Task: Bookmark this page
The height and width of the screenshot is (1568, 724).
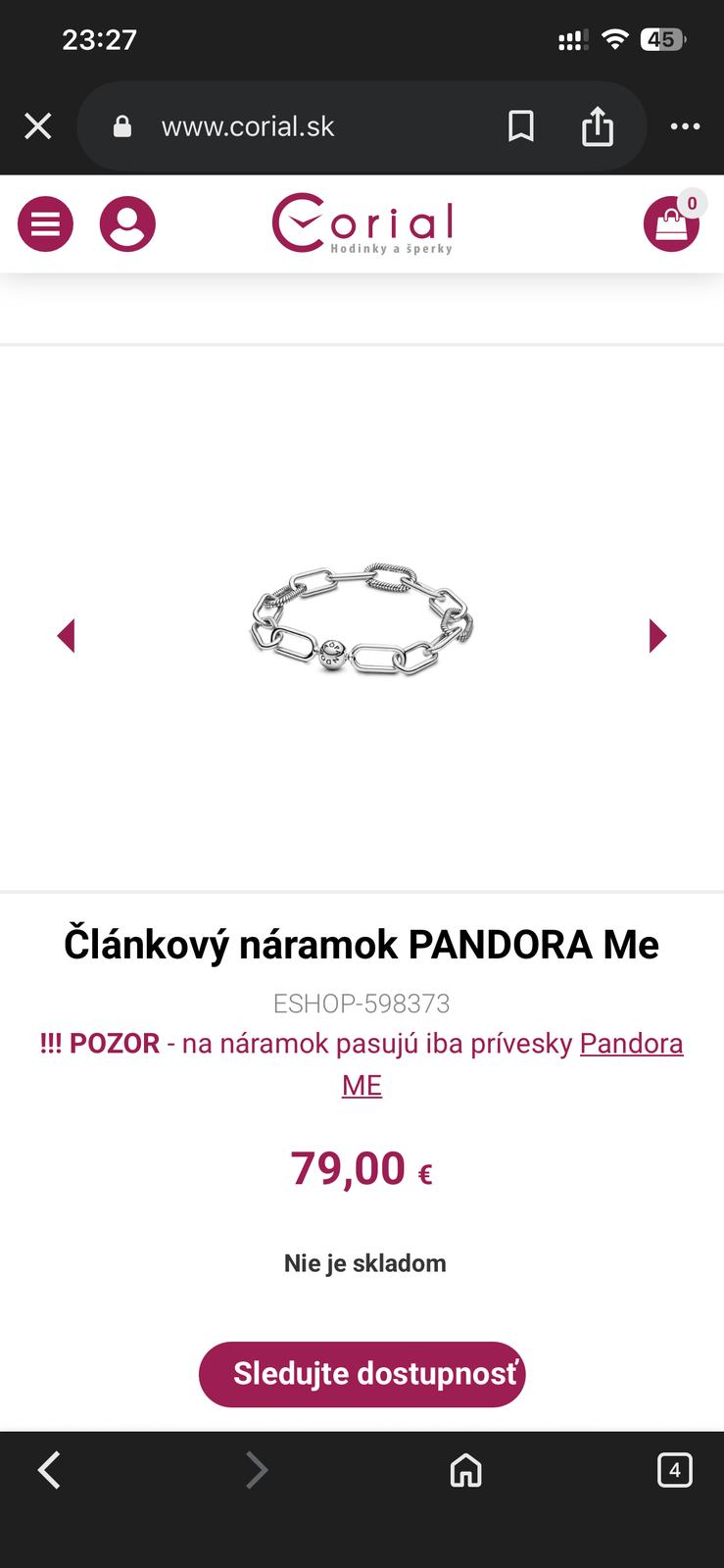Action: [x=521, y=126]
